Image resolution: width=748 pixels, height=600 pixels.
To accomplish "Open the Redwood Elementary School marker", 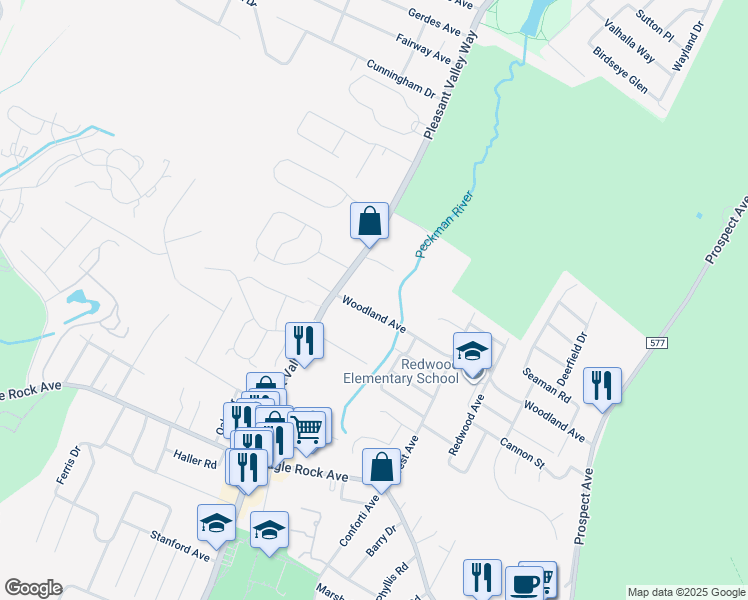I will click(x=472, y=351).
